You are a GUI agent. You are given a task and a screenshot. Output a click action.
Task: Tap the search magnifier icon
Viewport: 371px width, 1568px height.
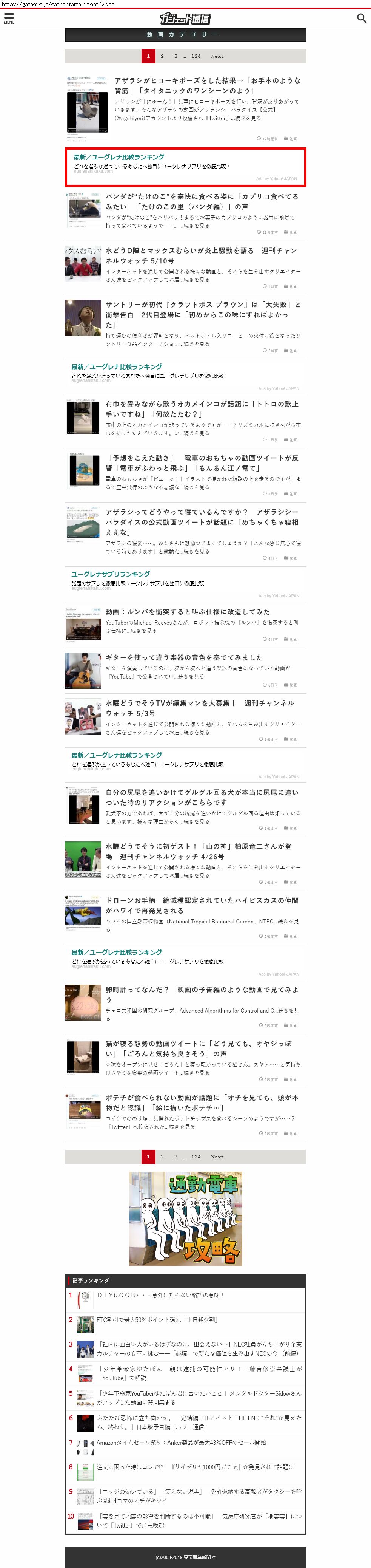361,18
